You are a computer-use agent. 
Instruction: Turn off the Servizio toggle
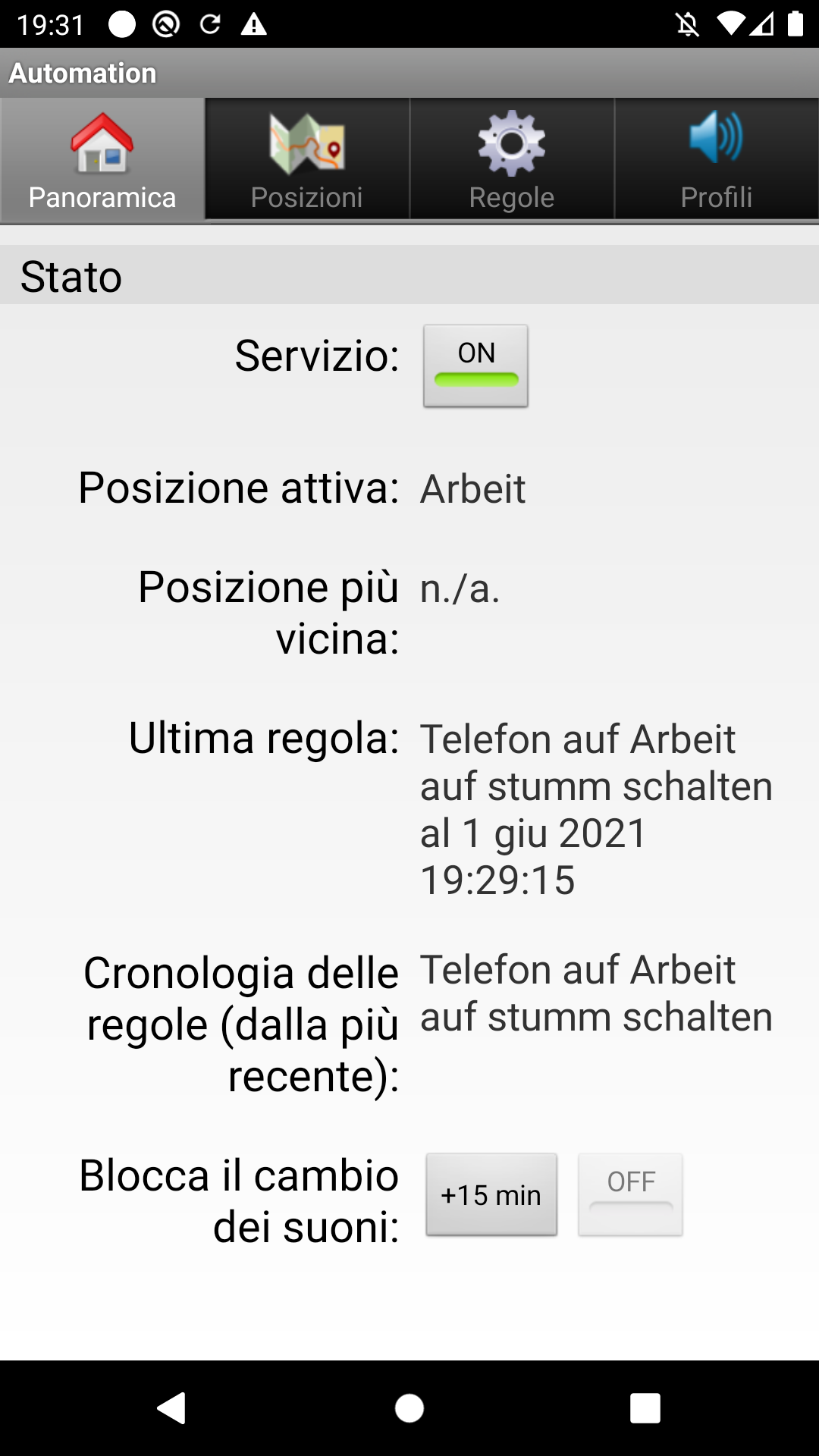pyautogui.click(x=475, y=366)
